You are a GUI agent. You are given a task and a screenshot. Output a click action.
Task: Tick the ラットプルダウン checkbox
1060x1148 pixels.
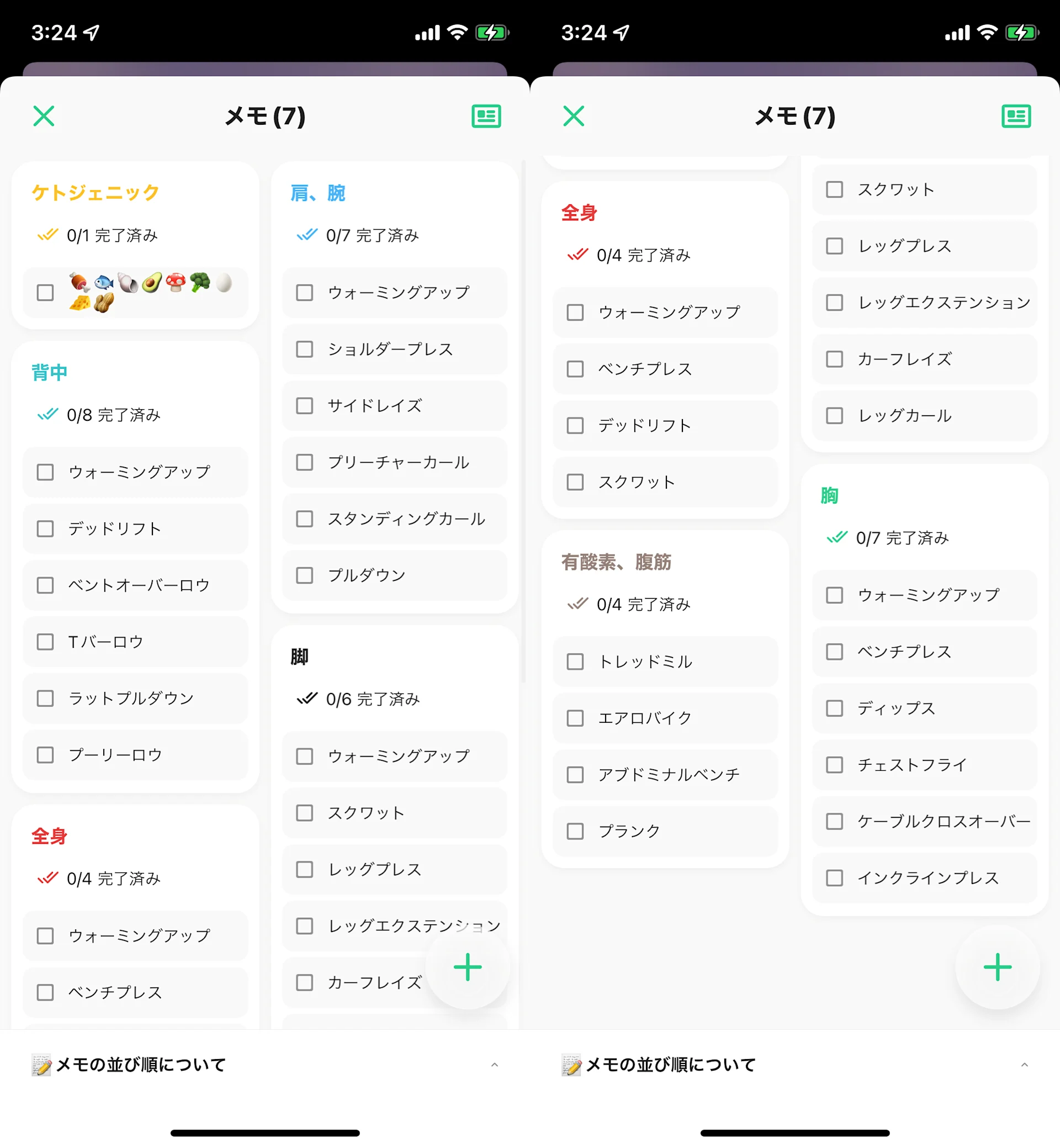[45, 698]
